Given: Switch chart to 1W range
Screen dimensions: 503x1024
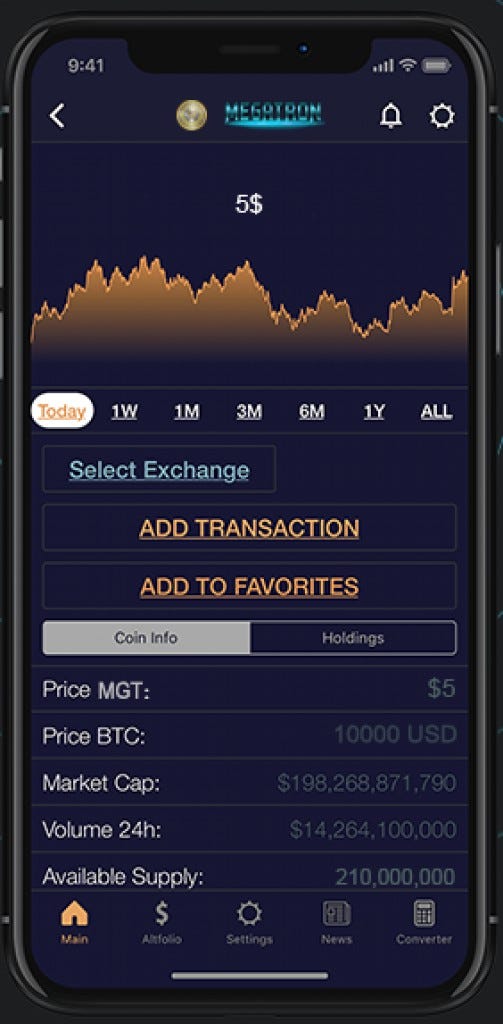Looking at the screenshot, I should coord(124,411).
